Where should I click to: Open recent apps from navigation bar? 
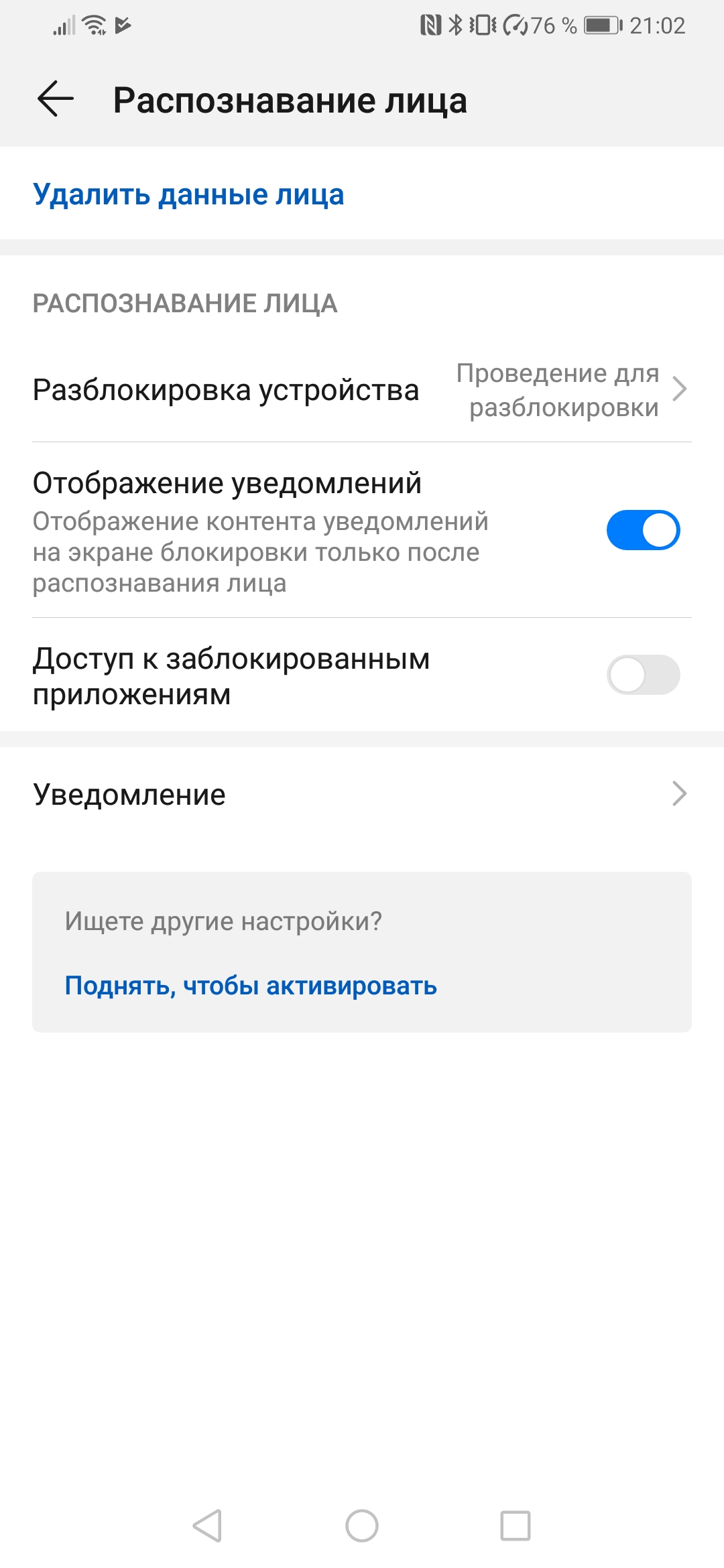click(x=516, y=1526)
